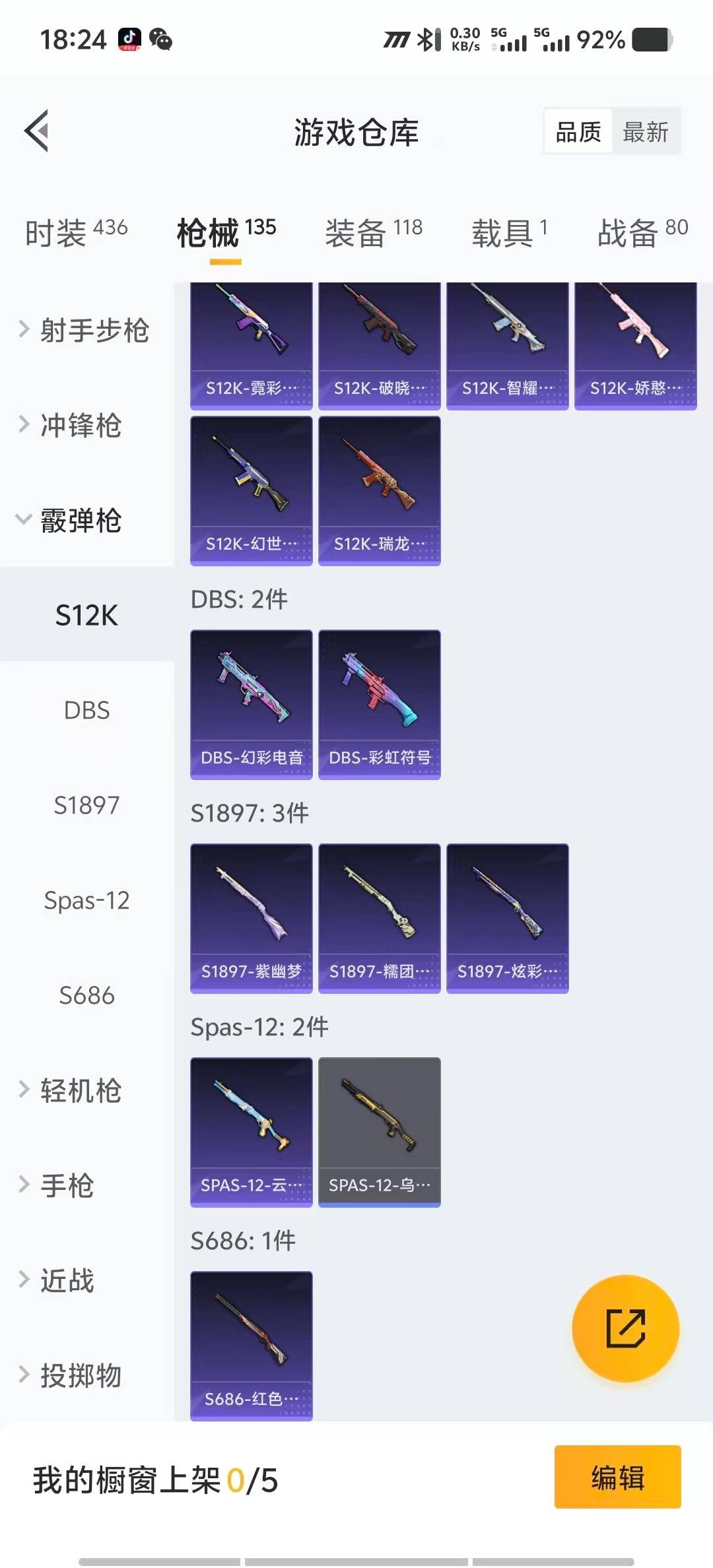Open the DBS-幻彩电音 skin
713x1568 pixels.
(251, 704)
